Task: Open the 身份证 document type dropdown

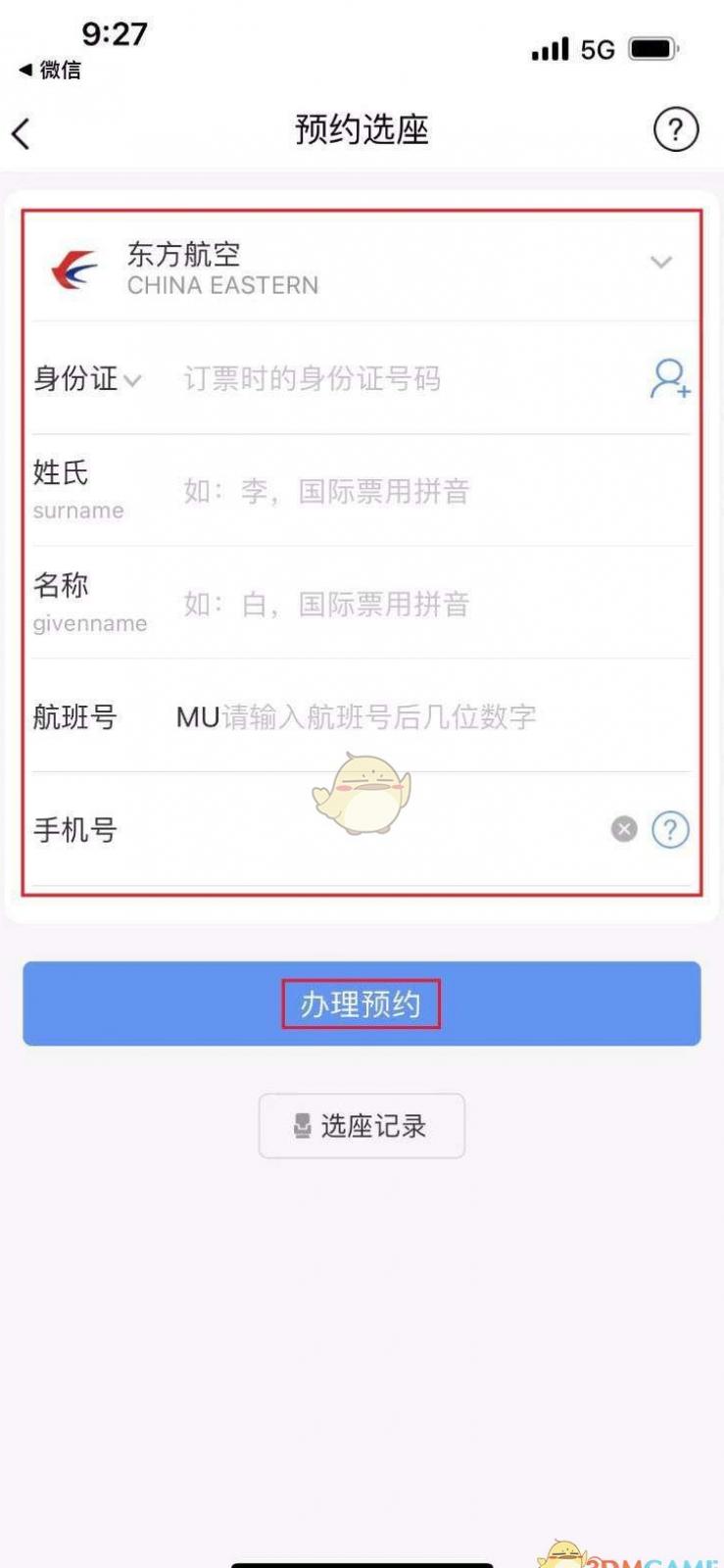Action: tap(88, 379)
